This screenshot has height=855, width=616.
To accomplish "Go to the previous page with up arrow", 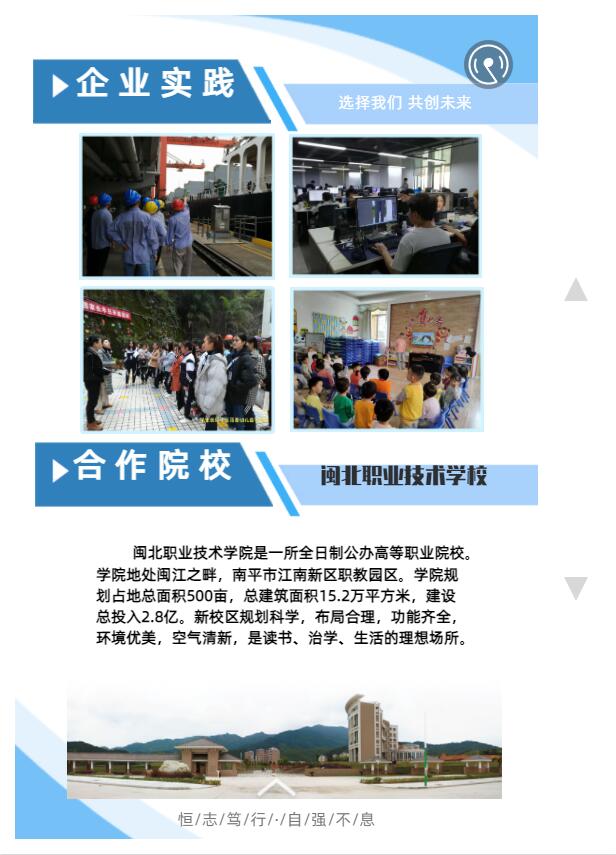I will pos(576,290).
